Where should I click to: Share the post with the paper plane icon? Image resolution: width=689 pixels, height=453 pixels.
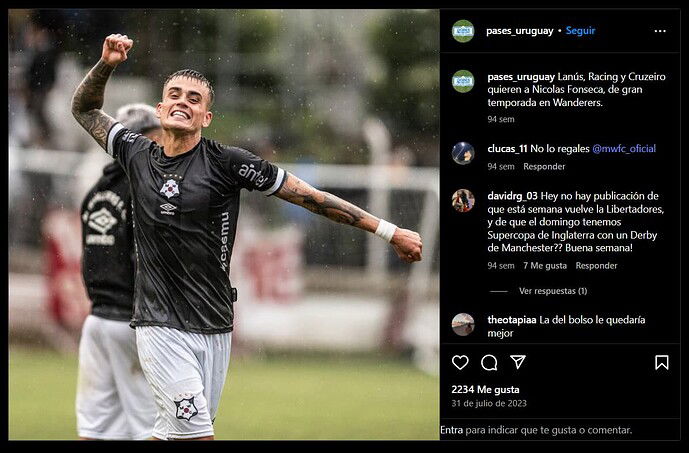pyautogui.click(x=518, y=362)
